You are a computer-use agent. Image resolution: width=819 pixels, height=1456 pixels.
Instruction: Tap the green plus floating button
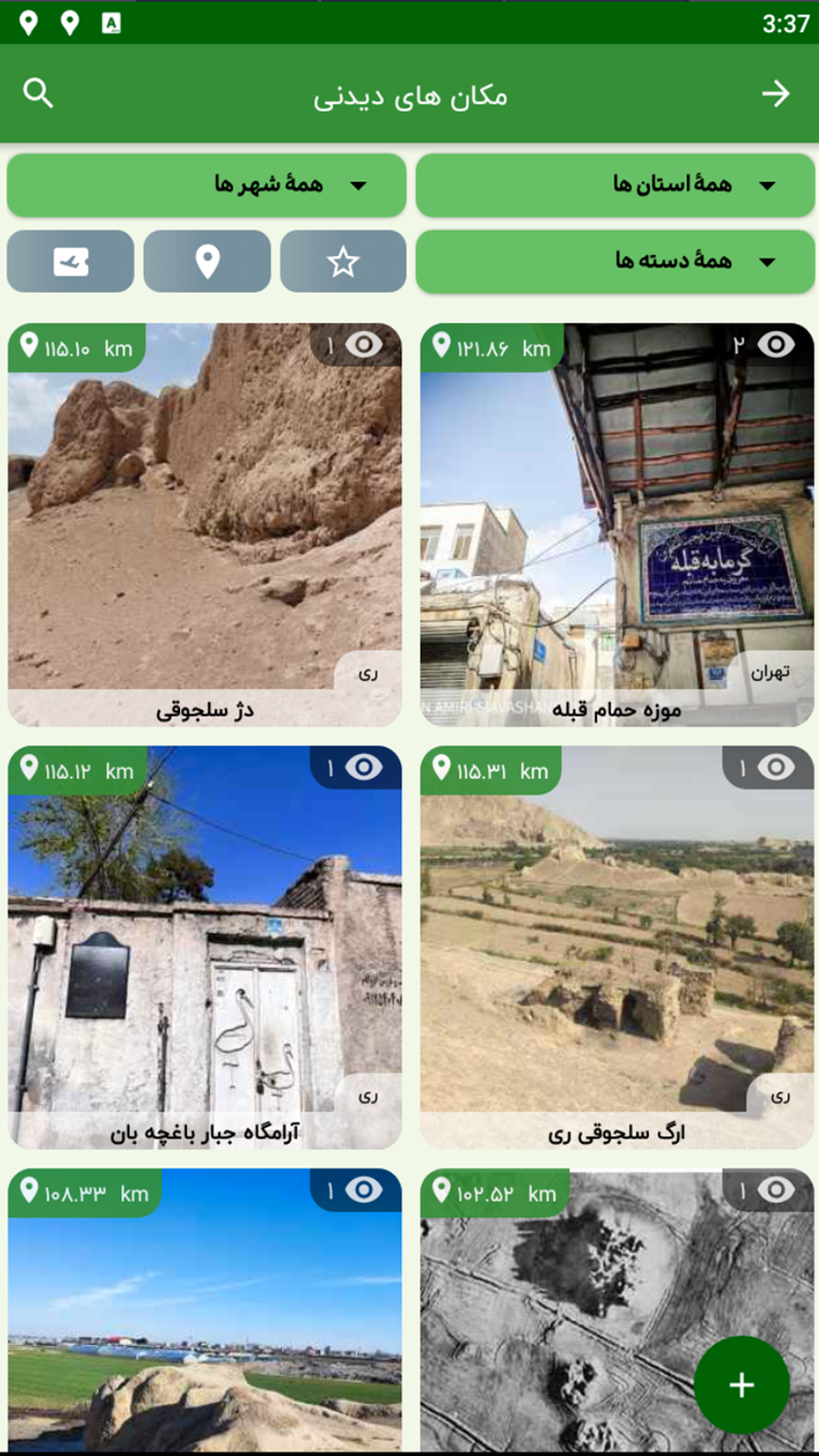[x=741, y=1384]
